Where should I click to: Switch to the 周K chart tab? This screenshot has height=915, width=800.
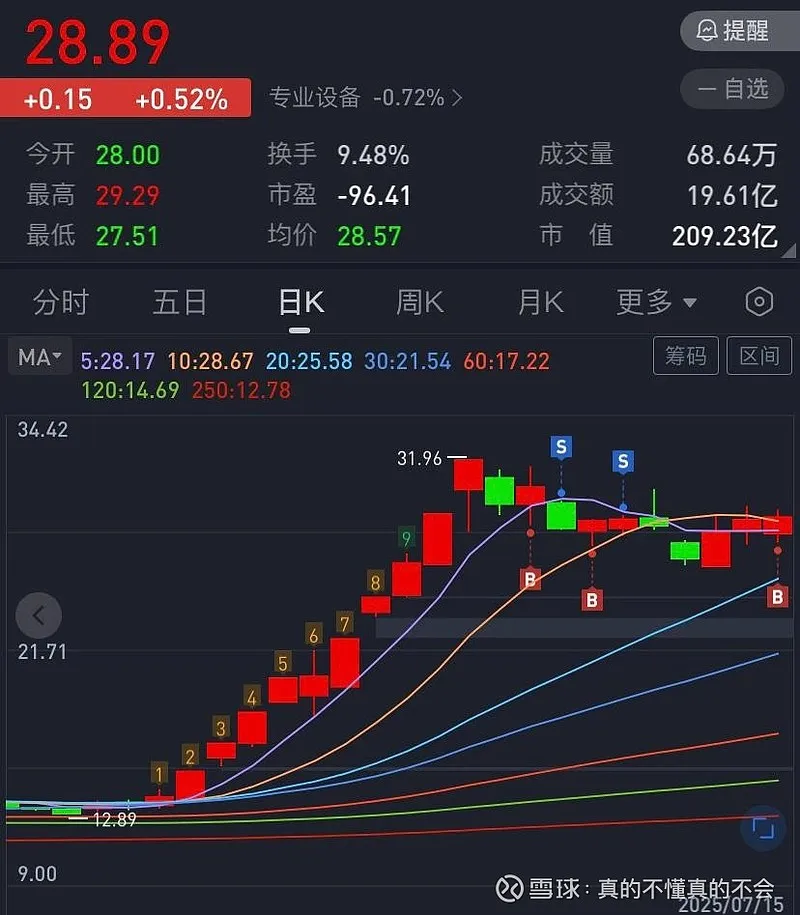tap(420, 302)
